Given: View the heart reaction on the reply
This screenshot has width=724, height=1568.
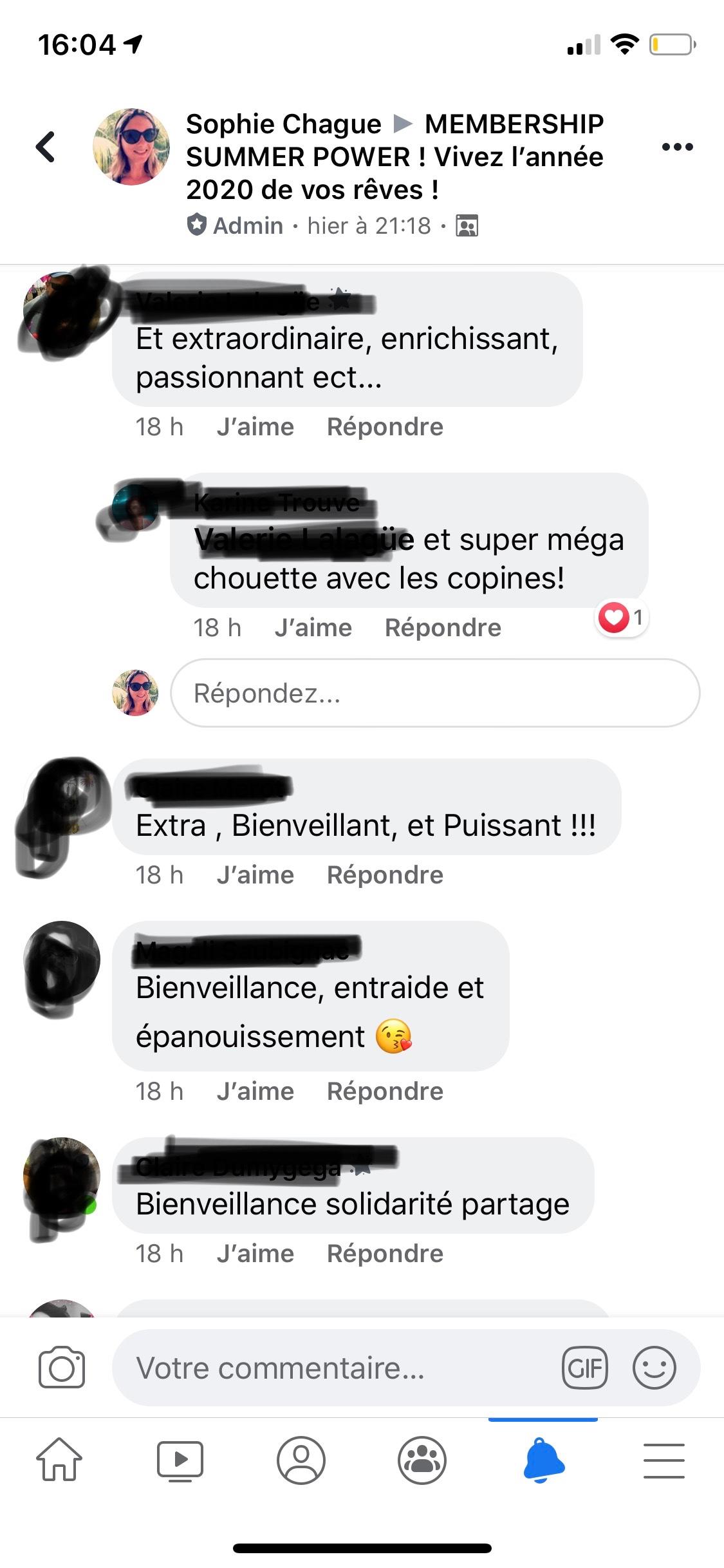Looking at the screenshot, I should [621, 618].
